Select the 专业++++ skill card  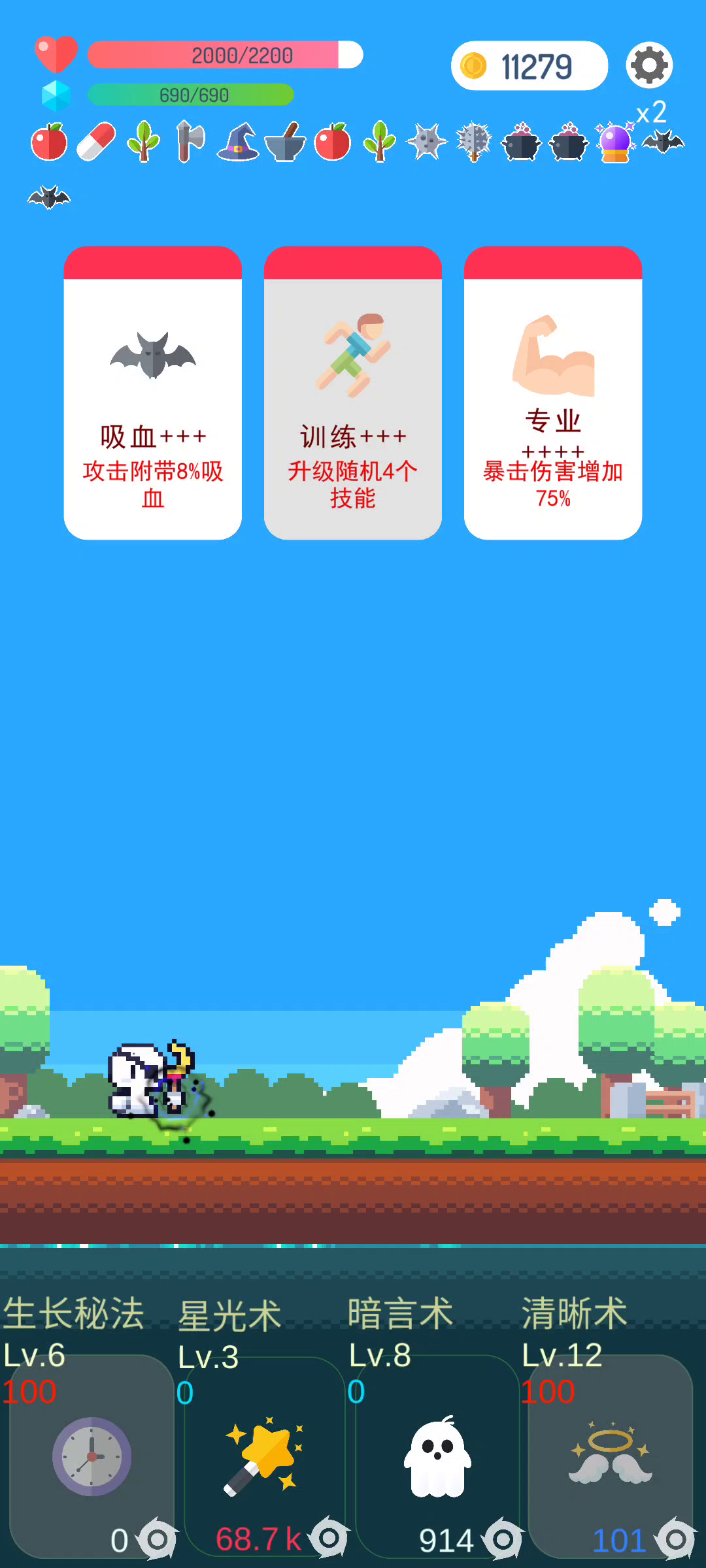(x=553, y=393)
